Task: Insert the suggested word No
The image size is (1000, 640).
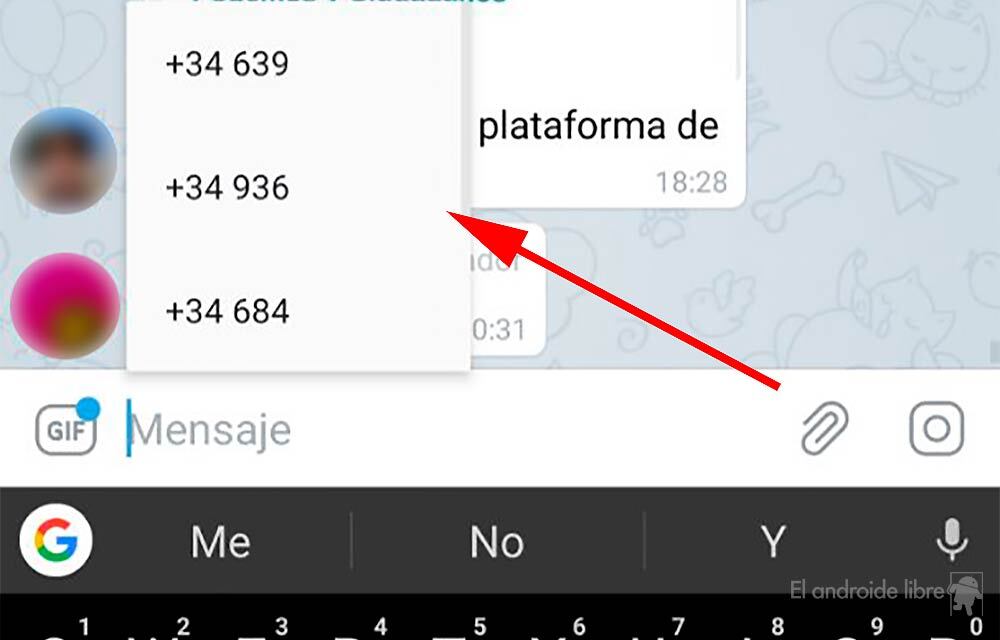Action: [497, 542]
